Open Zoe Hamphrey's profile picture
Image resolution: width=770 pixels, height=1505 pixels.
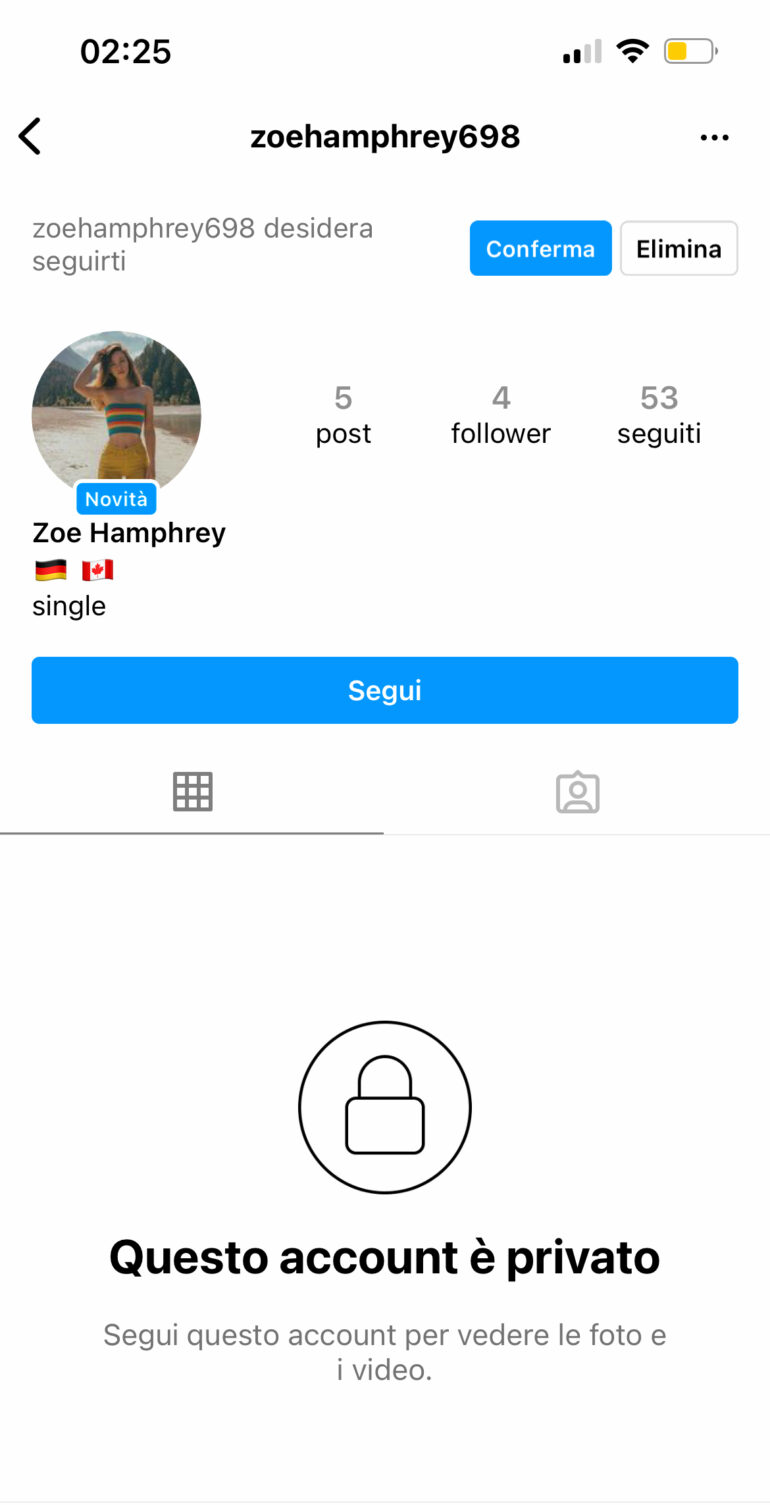(x=117, y=414)
